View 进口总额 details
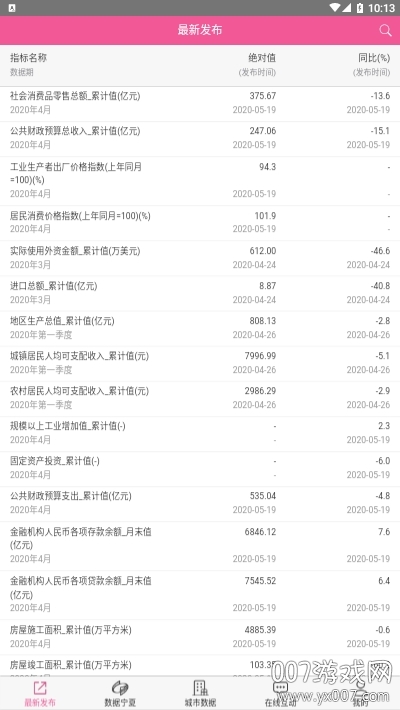 200,293
